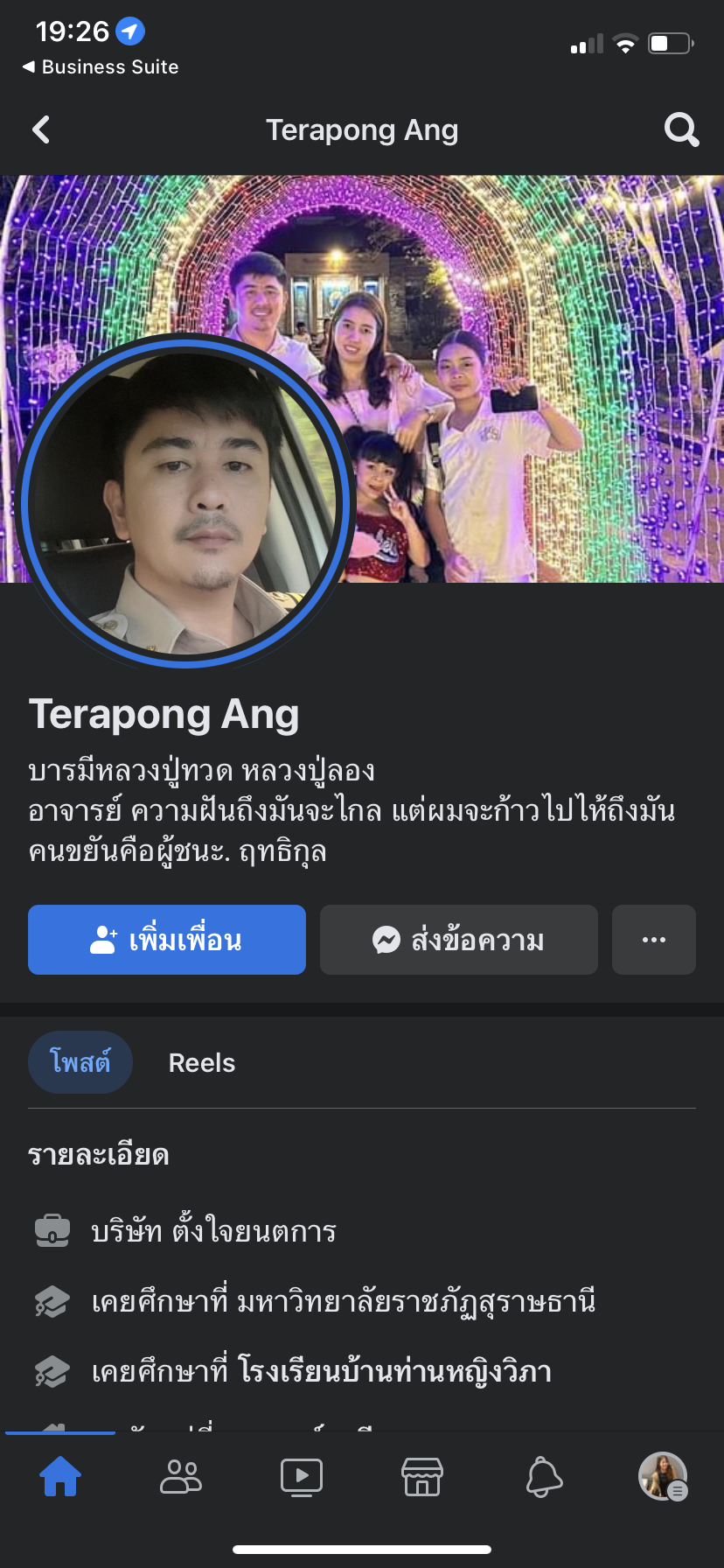Select the โพสต์ posts tab
Screen dimensions: 724x1568
(80, 1062)
